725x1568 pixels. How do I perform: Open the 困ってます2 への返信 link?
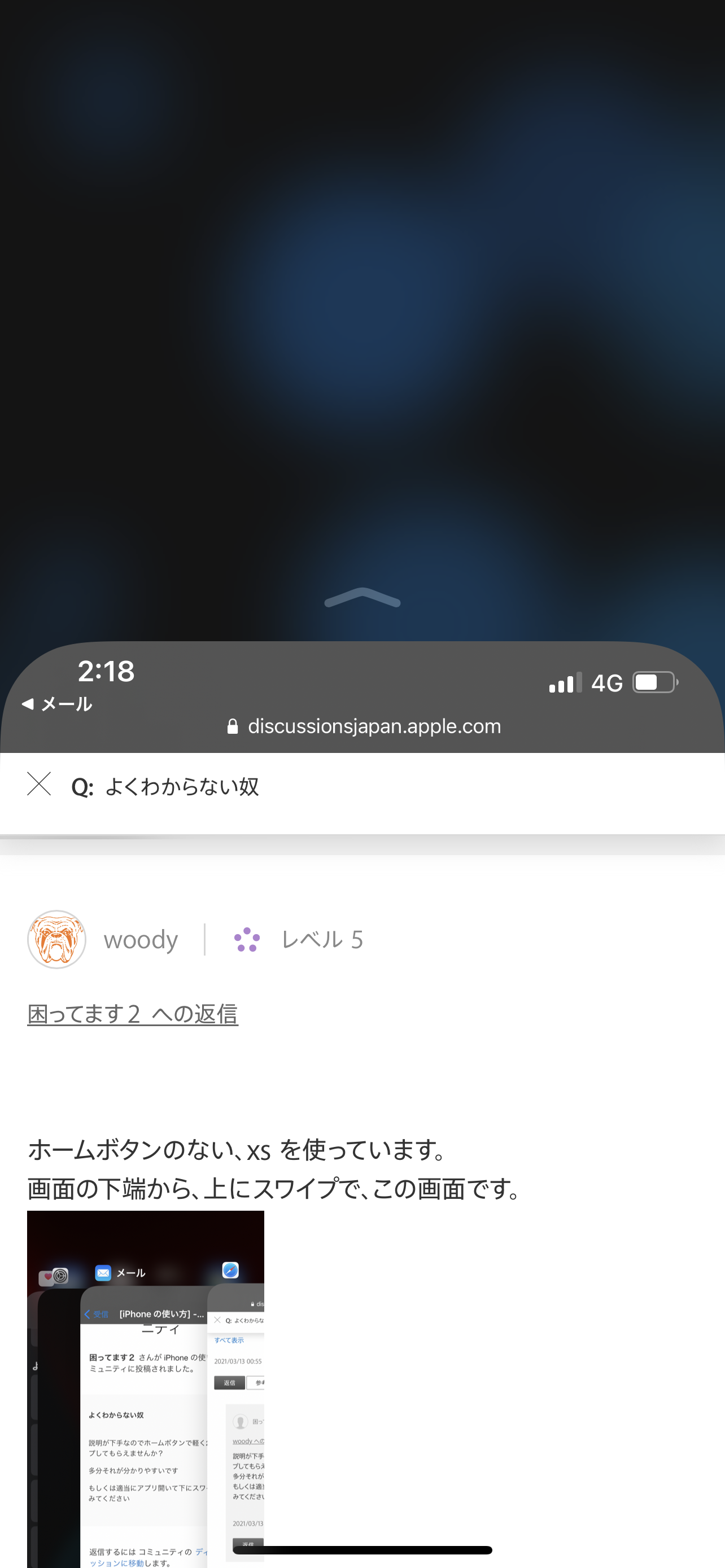coord(133,1014)
